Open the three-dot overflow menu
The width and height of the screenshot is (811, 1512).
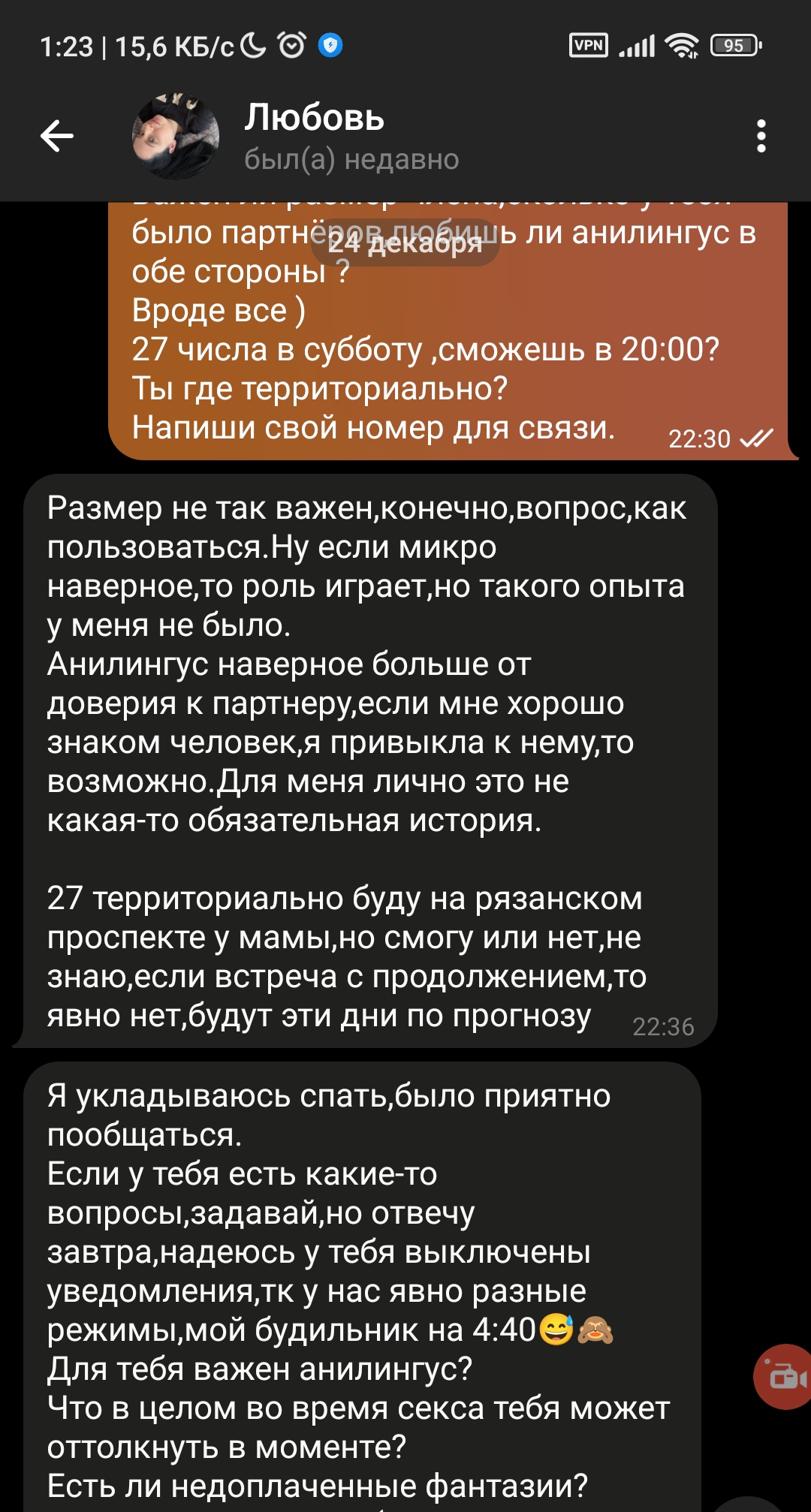click(x=761, y=136)
